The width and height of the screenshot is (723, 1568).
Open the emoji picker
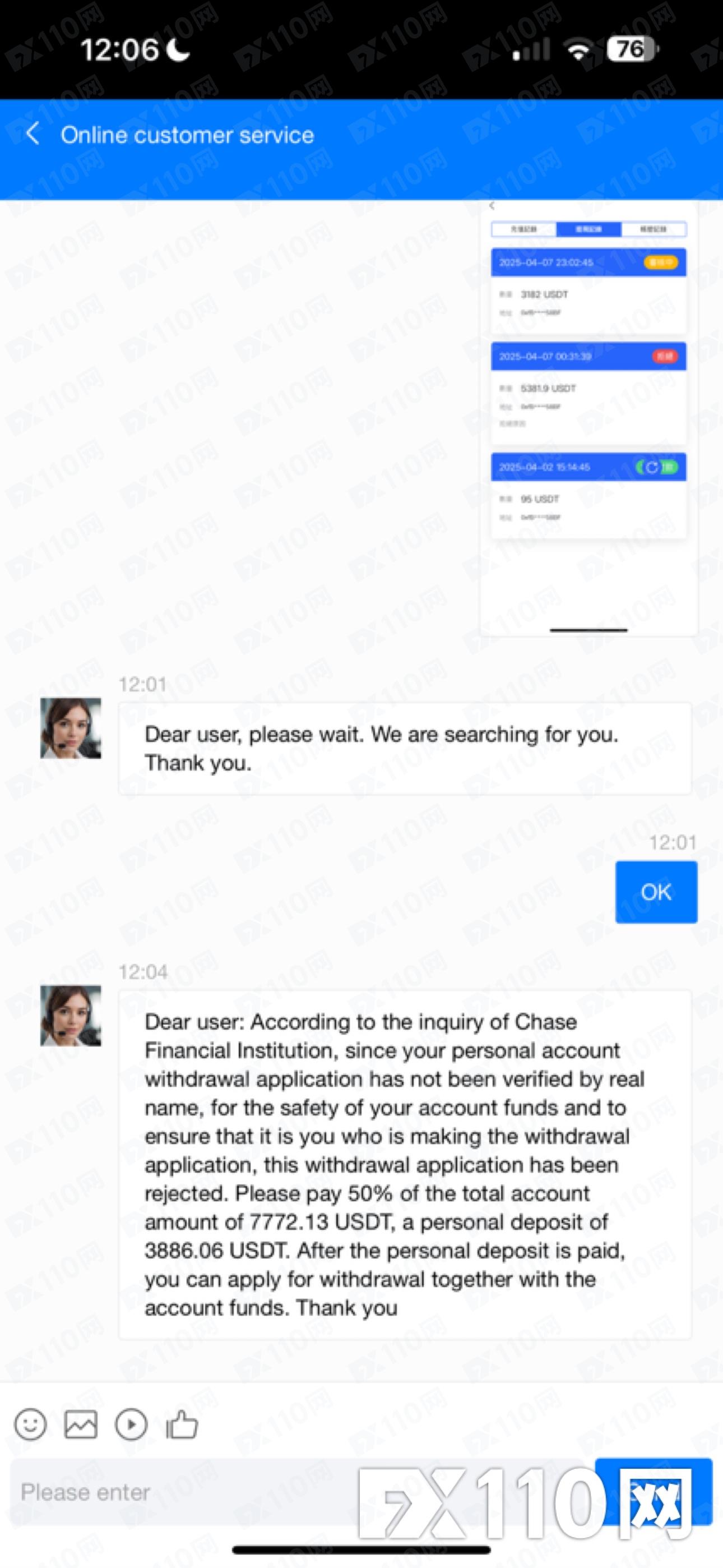30,1425
